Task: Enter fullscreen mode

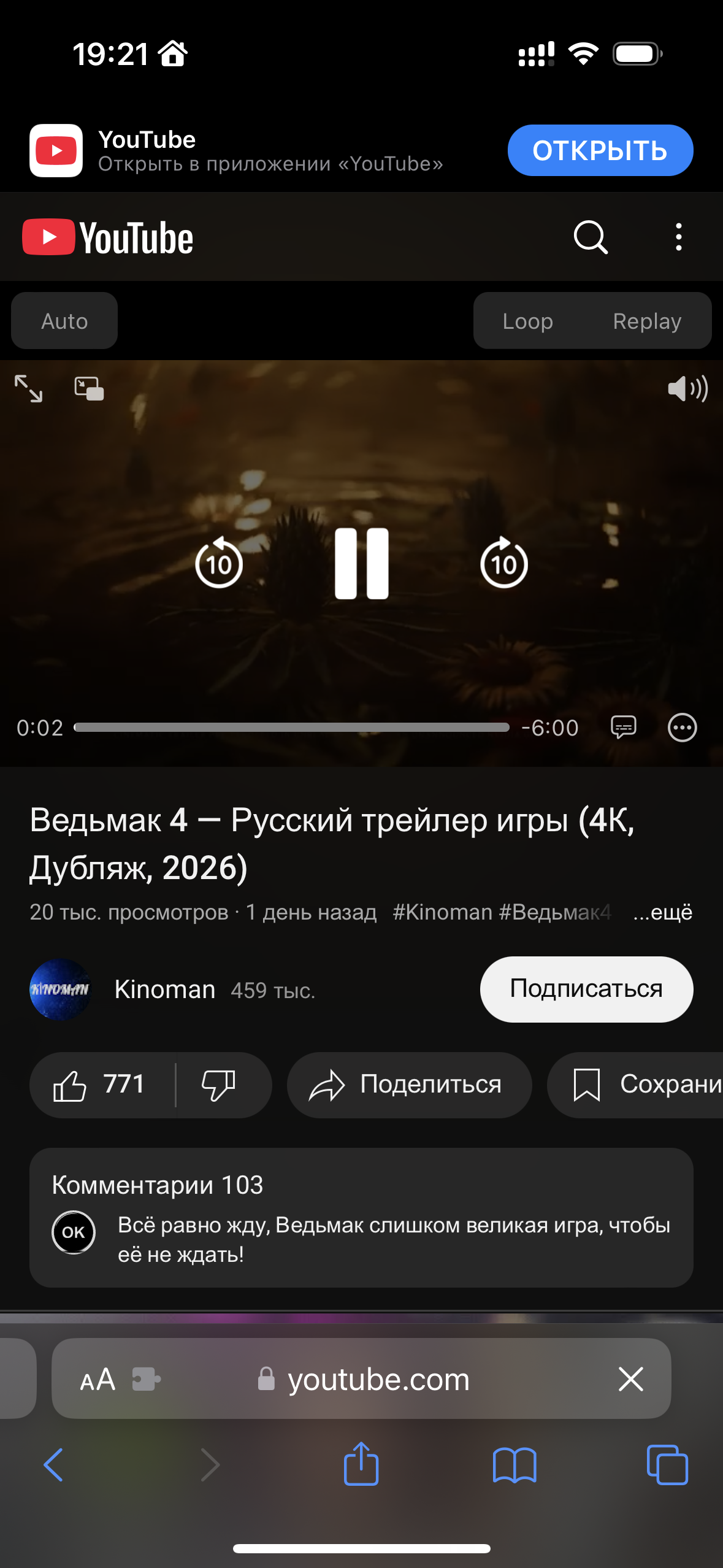Action: tap(28, 389)
